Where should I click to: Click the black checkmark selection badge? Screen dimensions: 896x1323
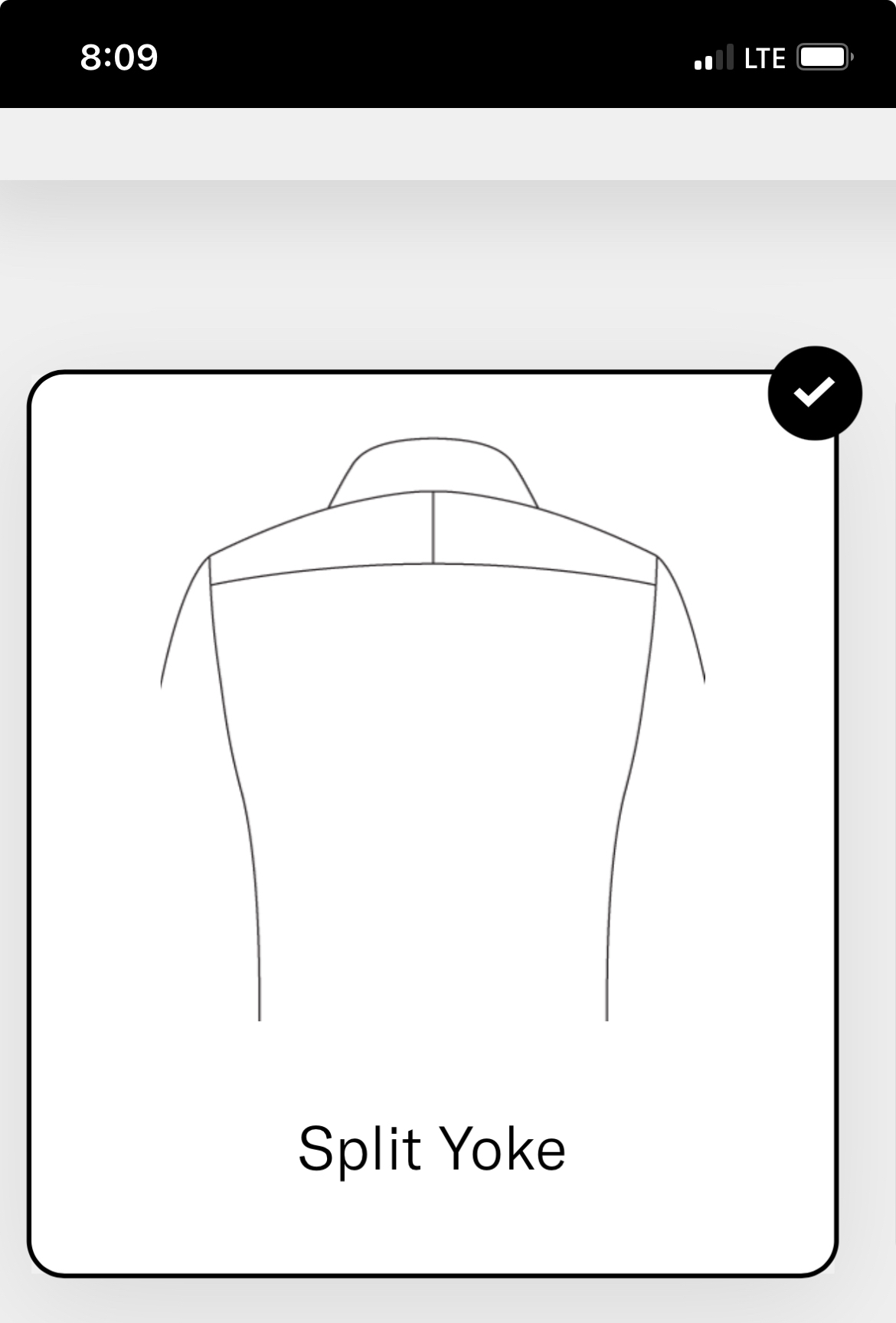tap(814, 394)
